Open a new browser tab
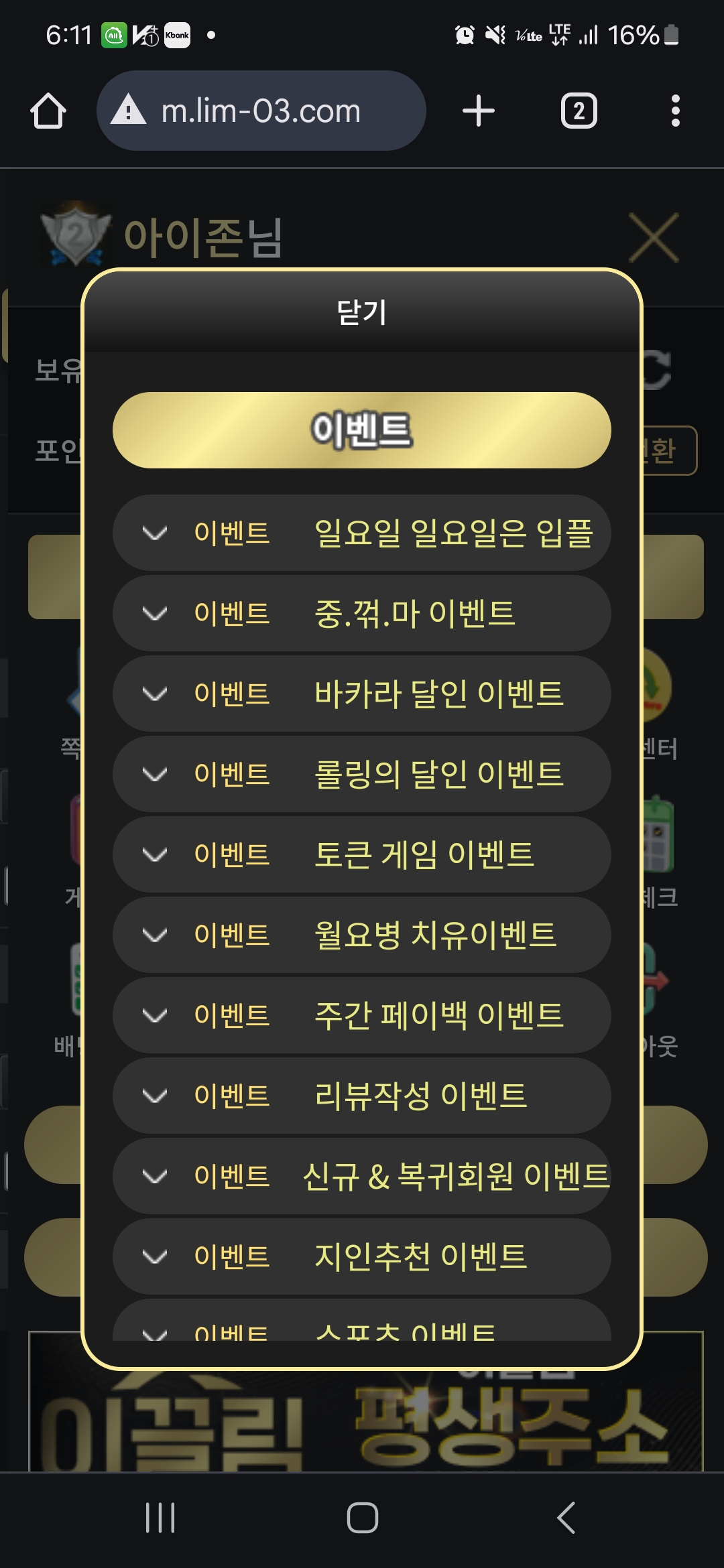 click(x=479, y=111)
